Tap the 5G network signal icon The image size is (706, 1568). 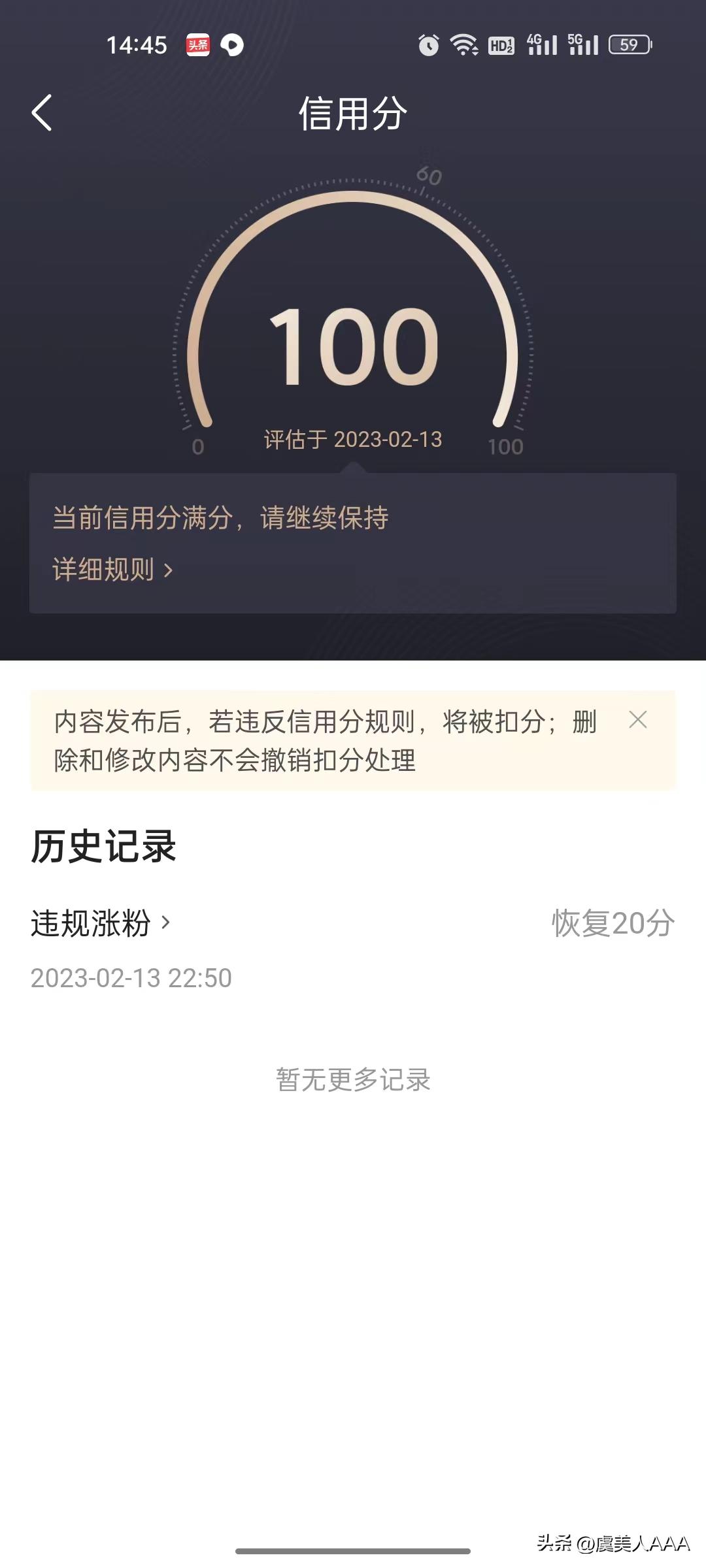click(584, 44)
